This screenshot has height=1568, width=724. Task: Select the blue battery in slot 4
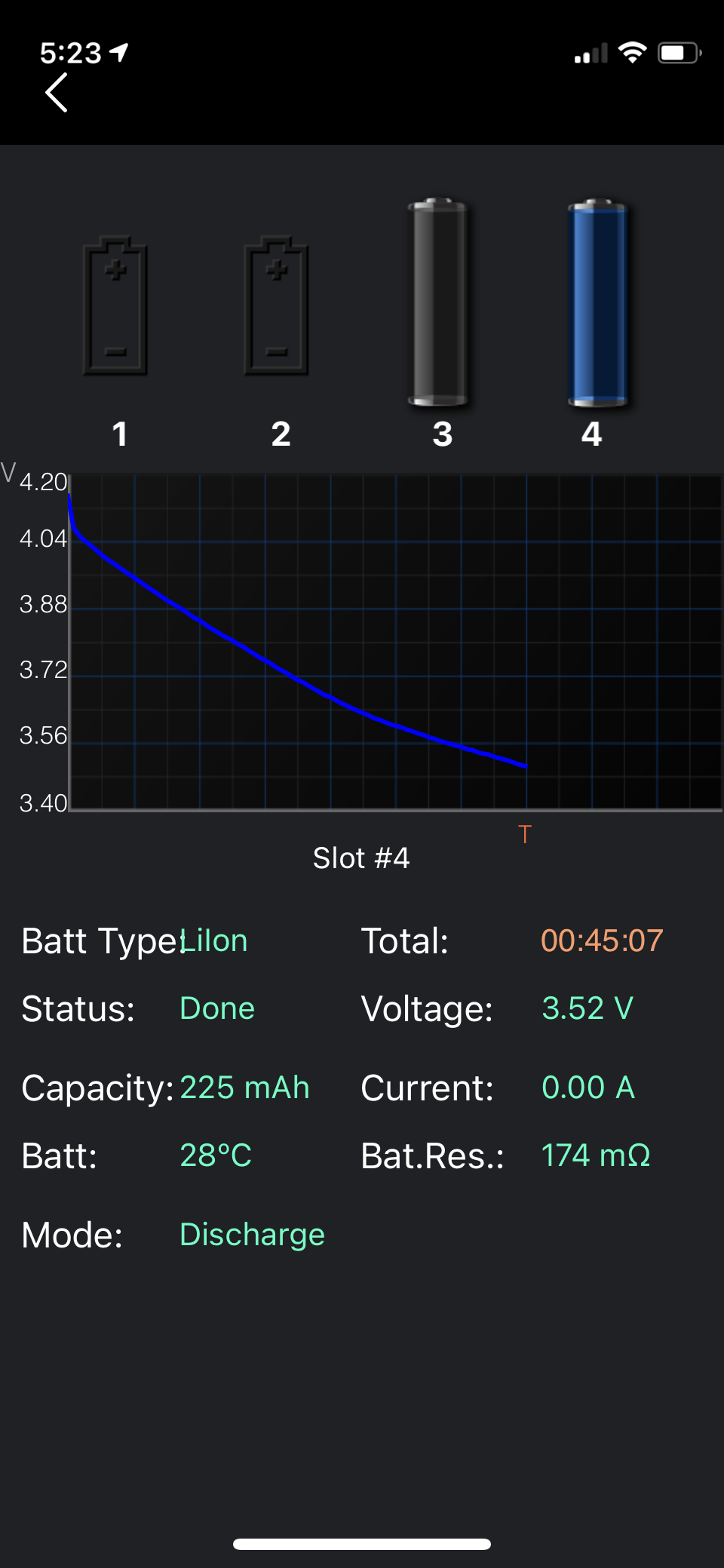597,302
